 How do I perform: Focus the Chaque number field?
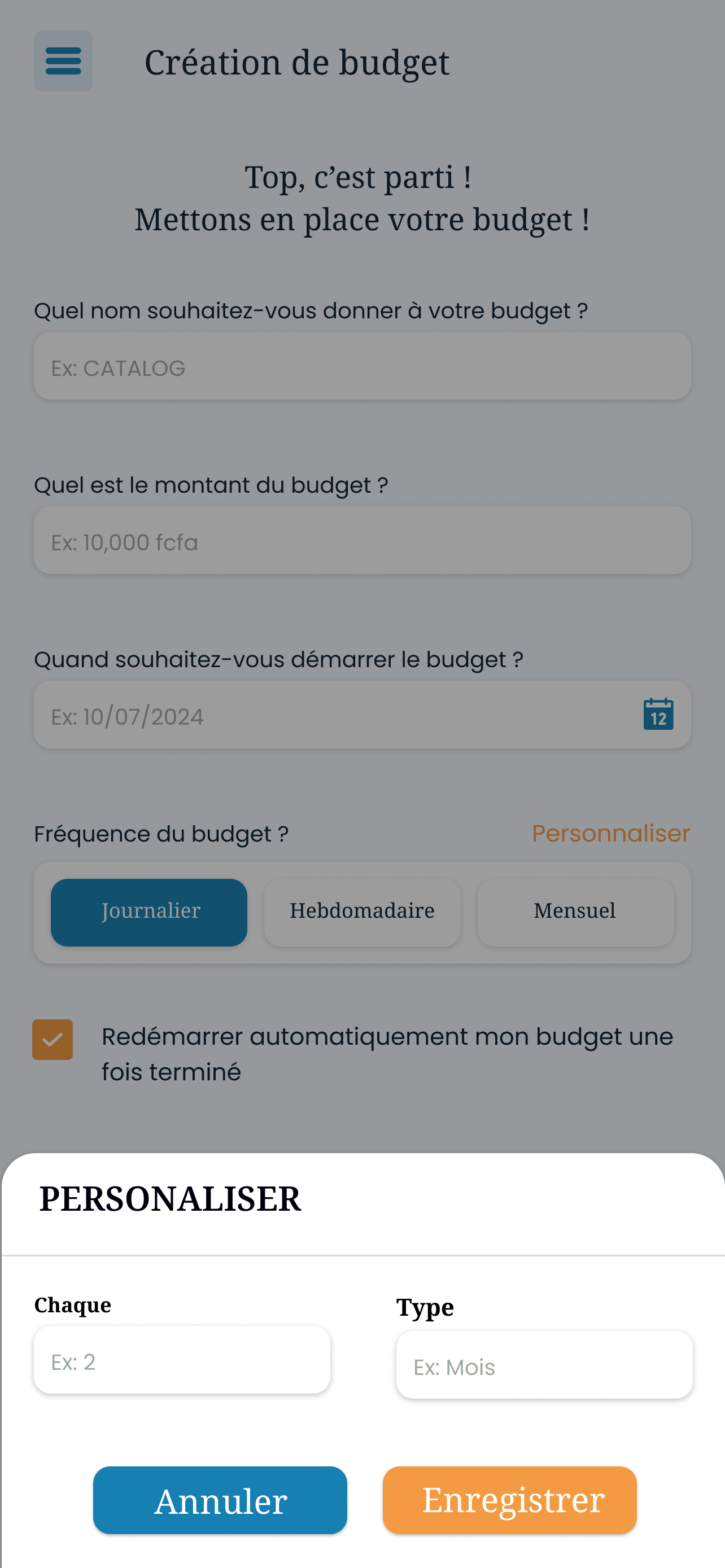coord(182,1360)
